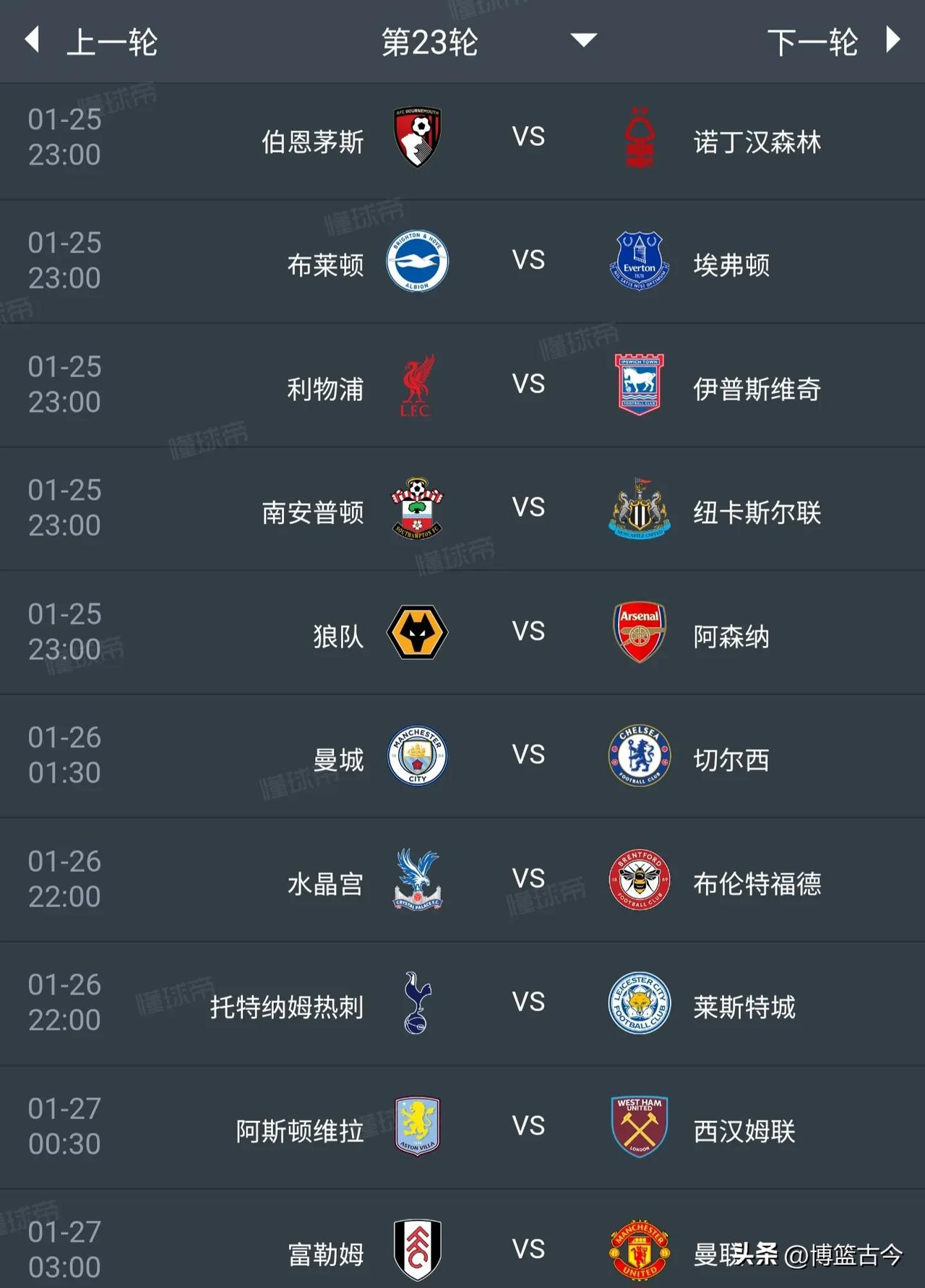Select the Wolves wolf-head crest

[418, 632]
